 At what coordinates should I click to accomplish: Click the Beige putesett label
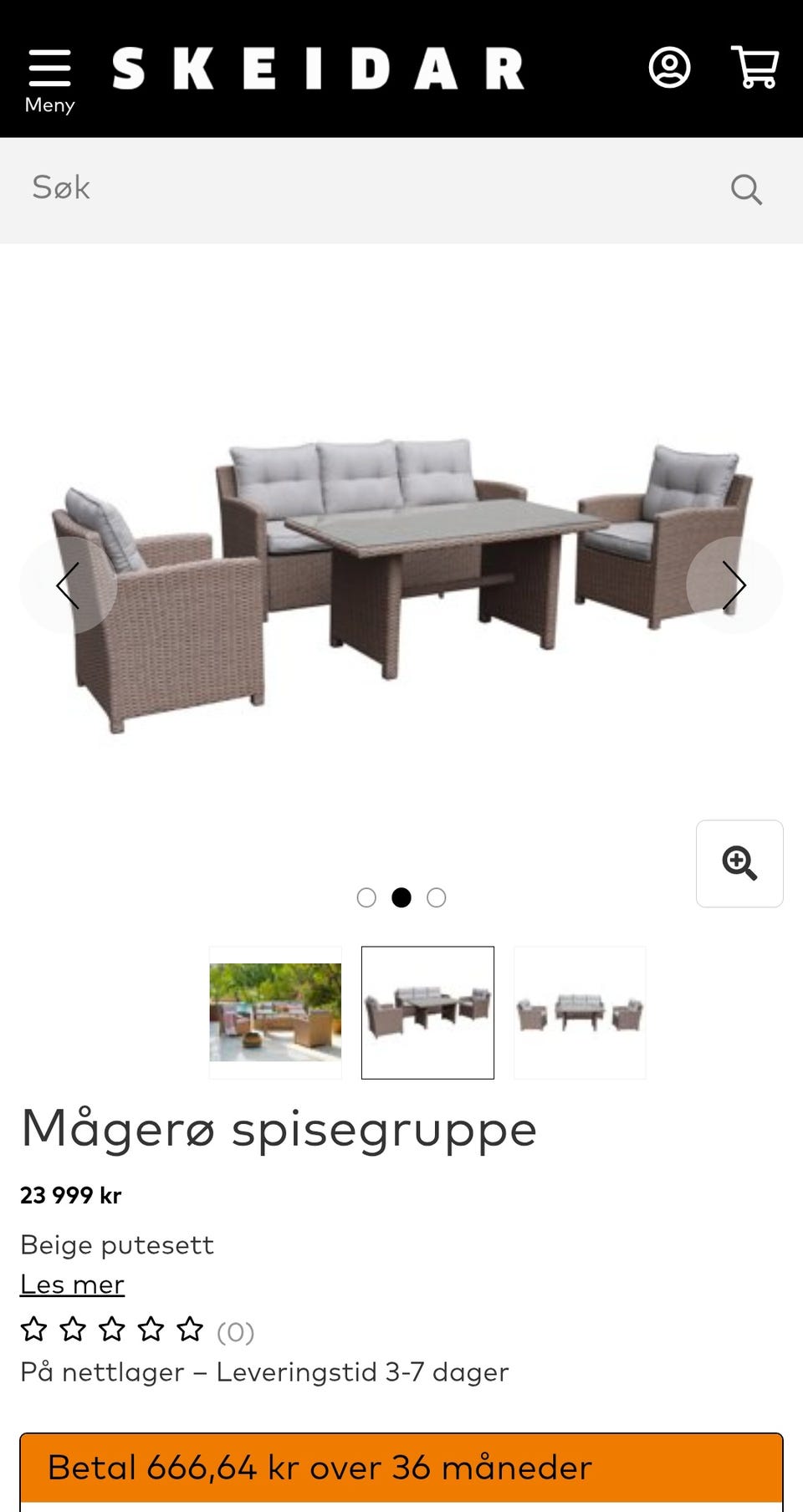pos(117,1244)
